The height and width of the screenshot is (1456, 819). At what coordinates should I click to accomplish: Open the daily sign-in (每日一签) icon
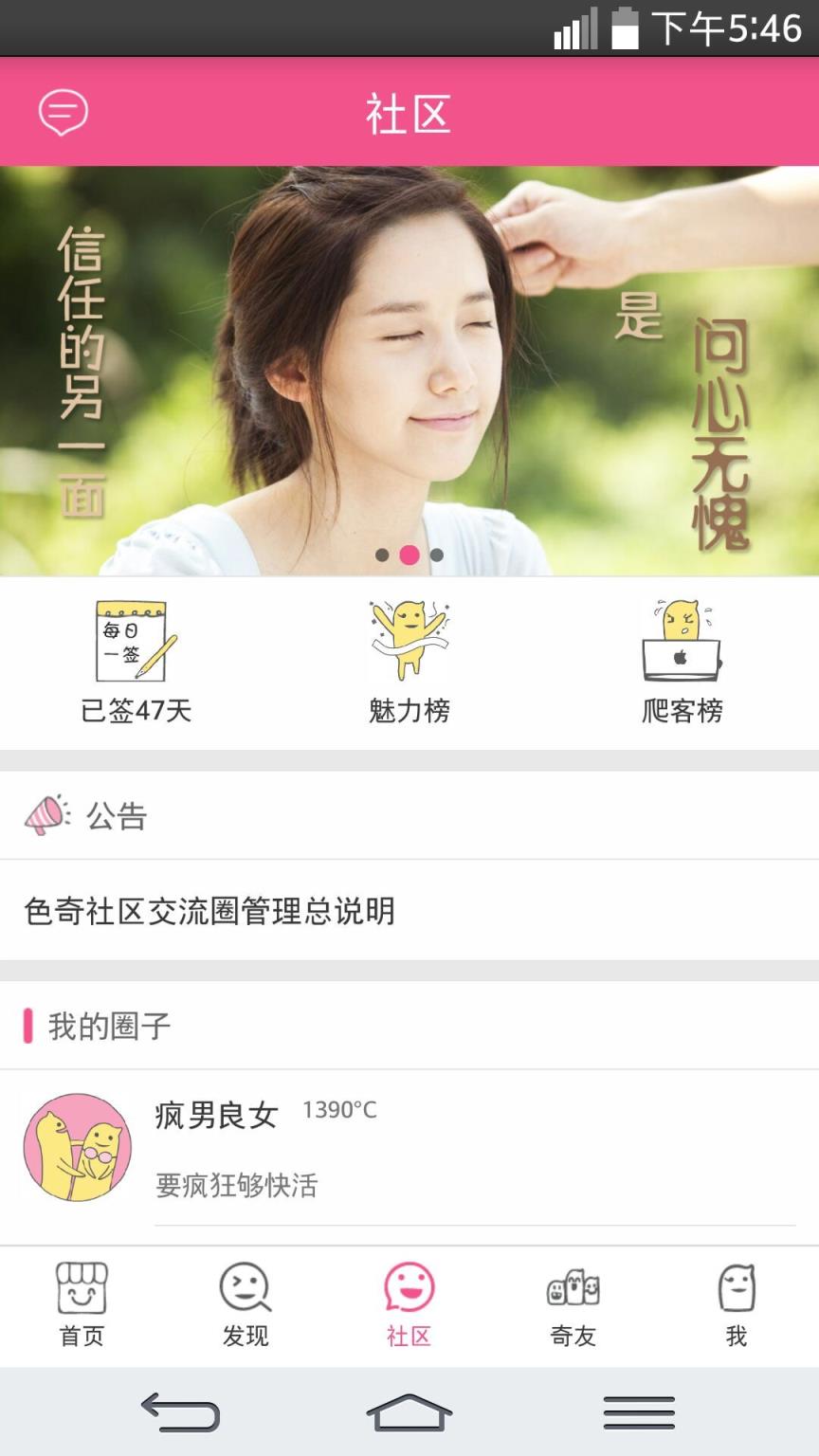pos(133,643)
